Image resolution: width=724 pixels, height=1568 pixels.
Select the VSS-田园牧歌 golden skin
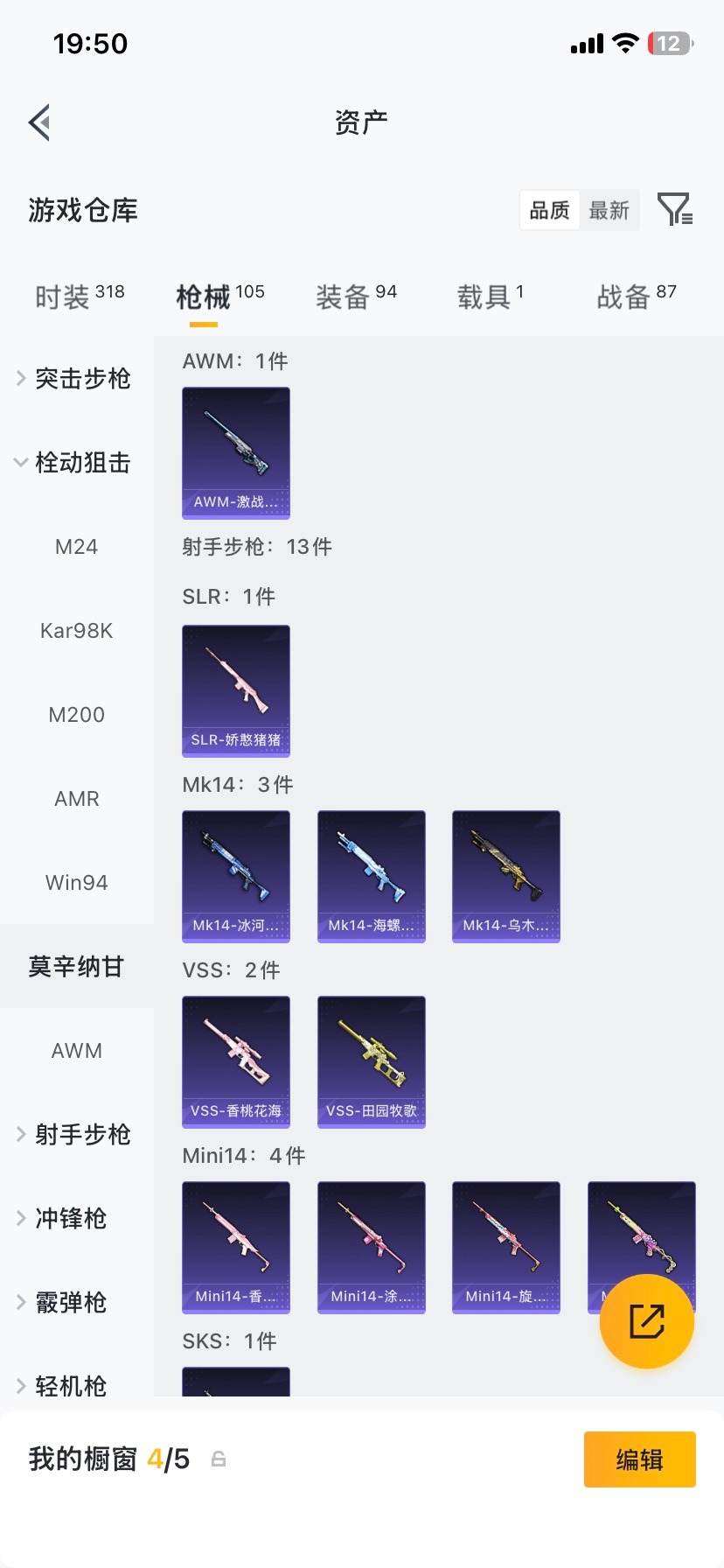coord(371,1061)
